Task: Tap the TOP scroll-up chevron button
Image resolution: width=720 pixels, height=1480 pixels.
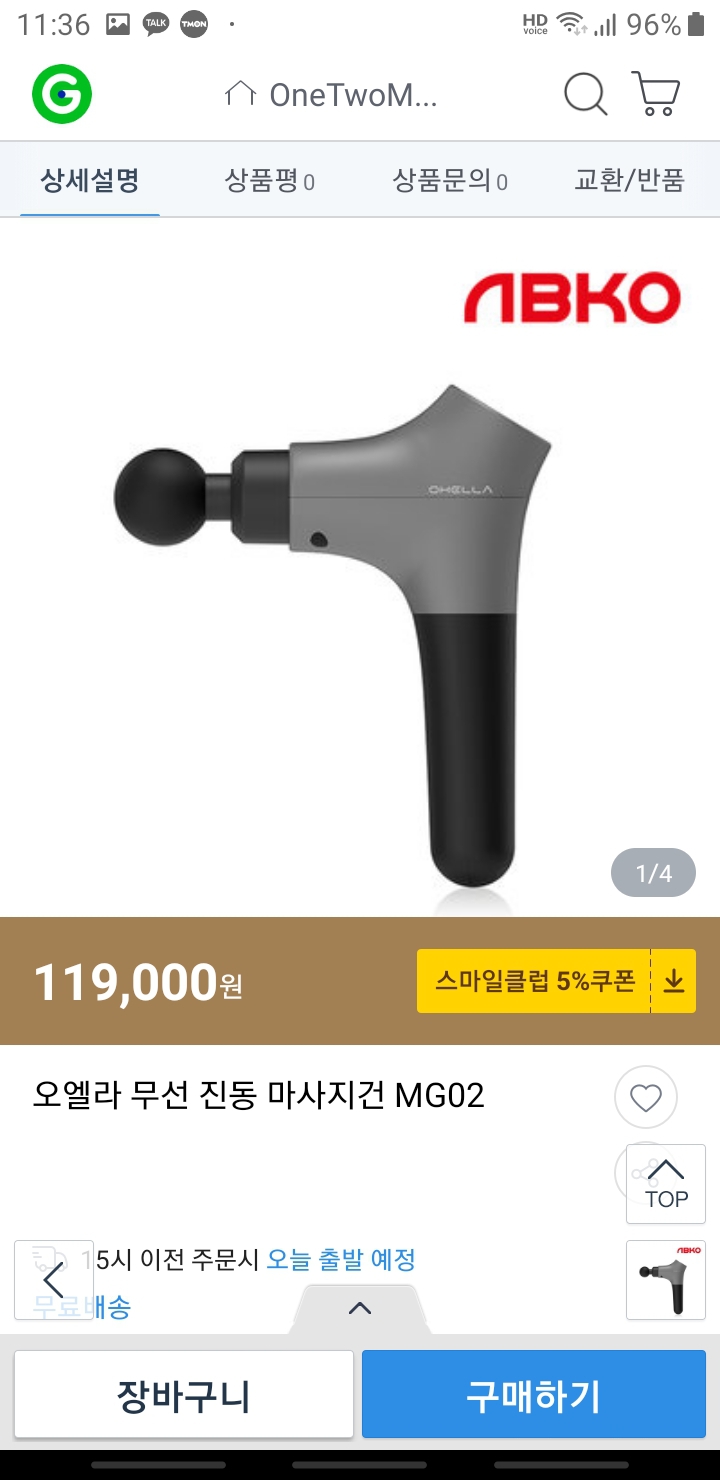Action: pos(664,1184)
